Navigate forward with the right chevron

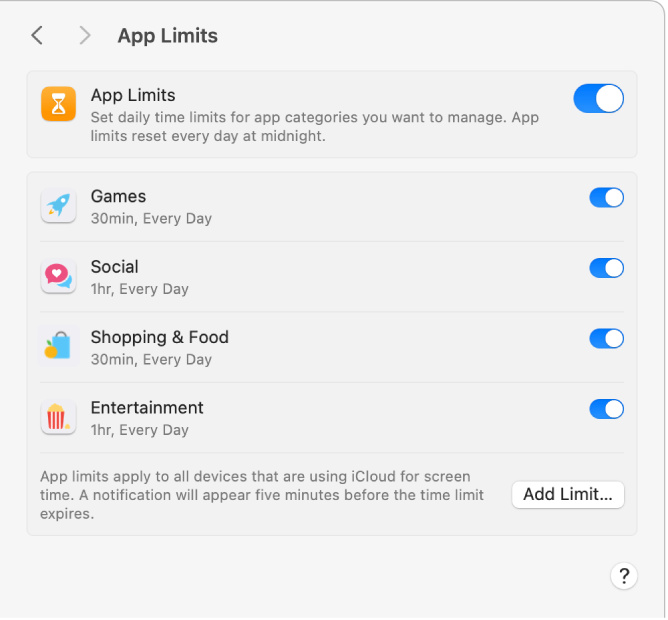(85, 36)
